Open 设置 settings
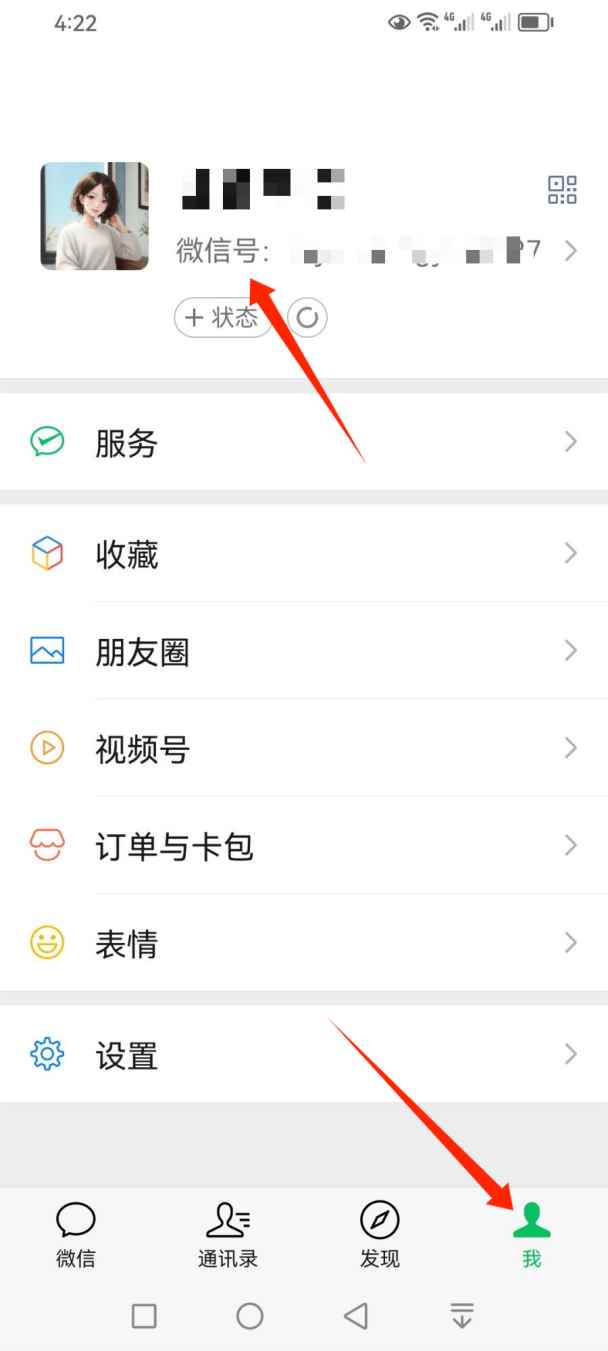Screen dimensions: 608x1351 (304, 1055)
